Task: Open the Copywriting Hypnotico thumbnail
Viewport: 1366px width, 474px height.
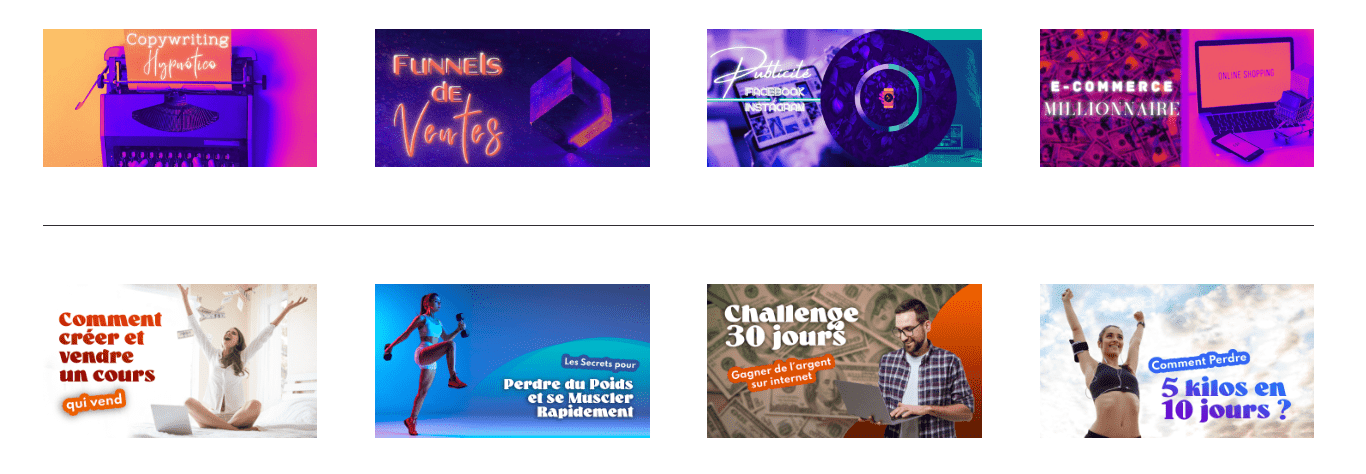Action: tap(180, 98)
